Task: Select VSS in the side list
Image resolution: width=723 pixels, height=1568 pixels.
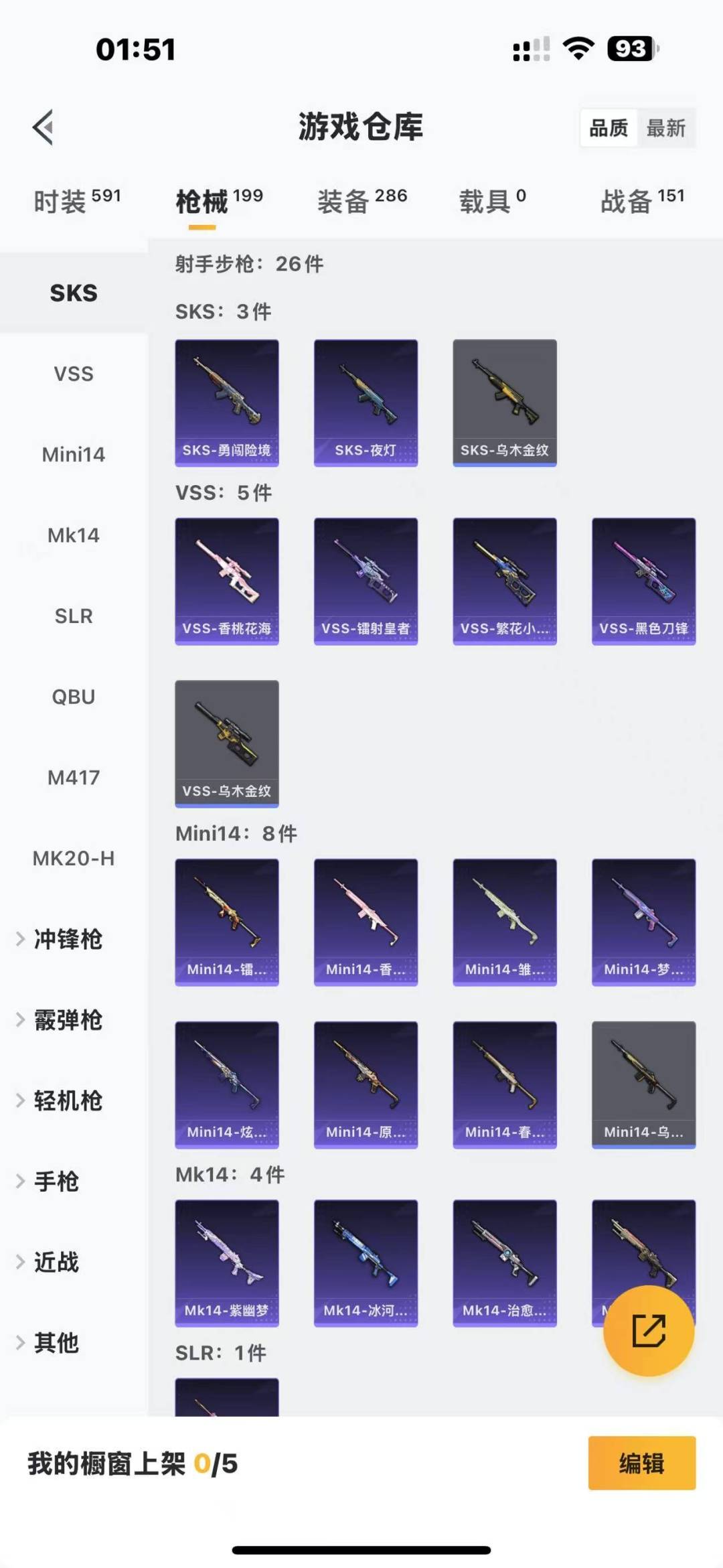Action: pyautogui.click(x=74, y=374)
